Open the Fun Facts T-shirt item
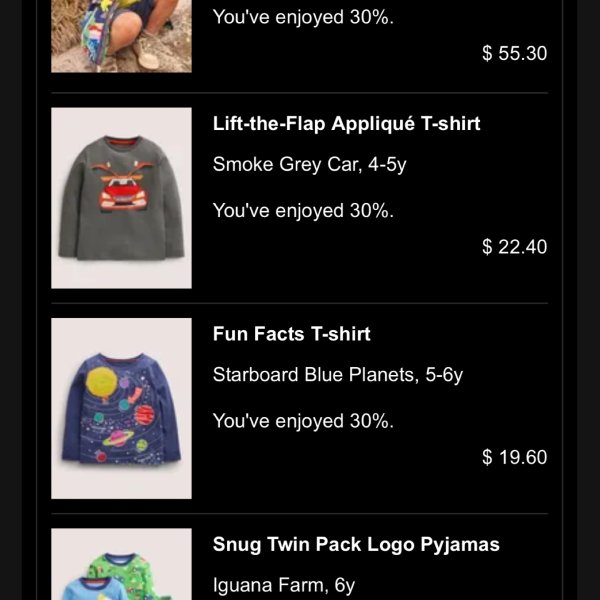The image size is (600, 600). 292,334
